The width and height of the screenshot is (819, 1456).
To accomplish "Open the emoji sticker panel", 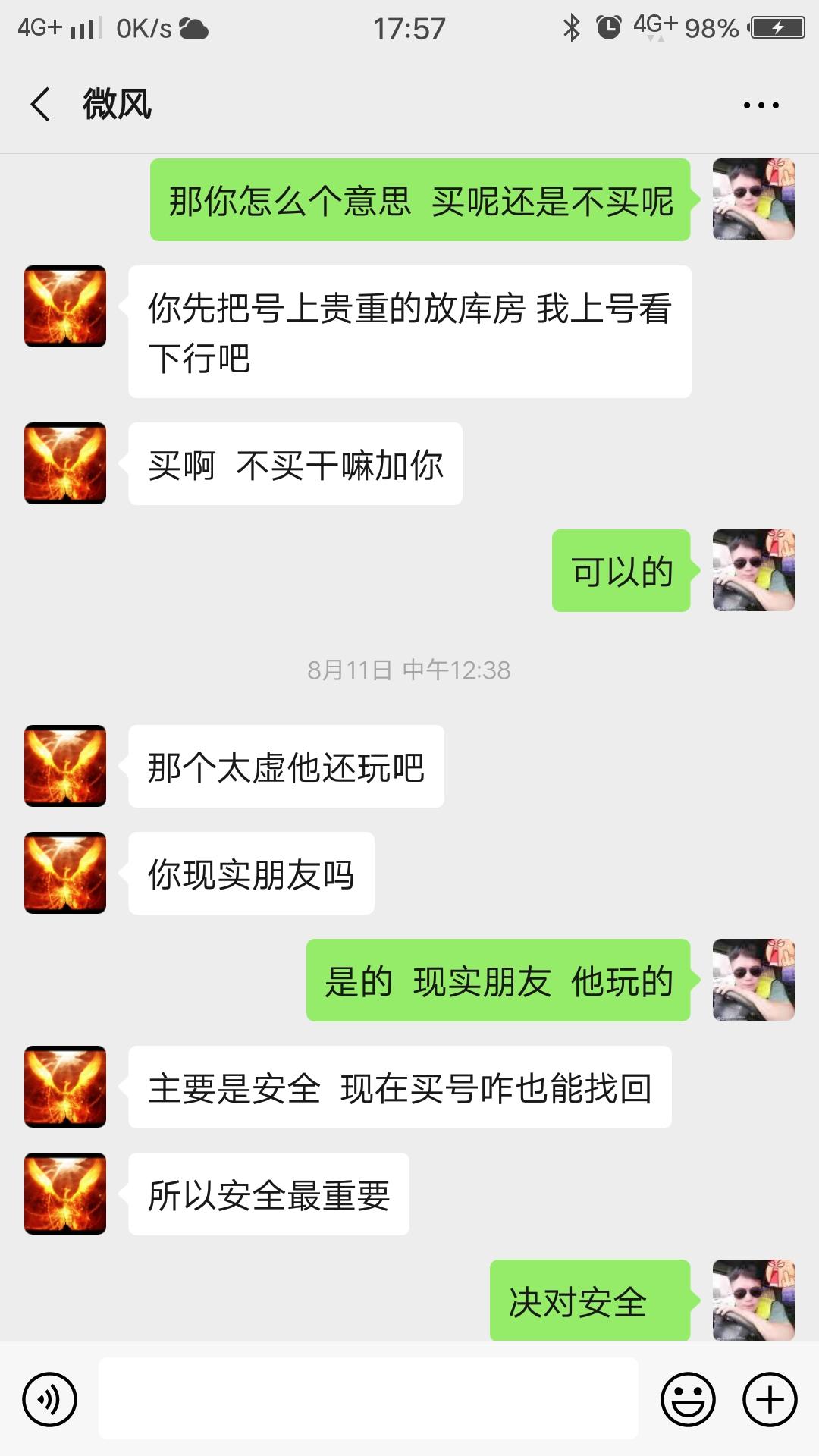I will (x=688, y=1399).
